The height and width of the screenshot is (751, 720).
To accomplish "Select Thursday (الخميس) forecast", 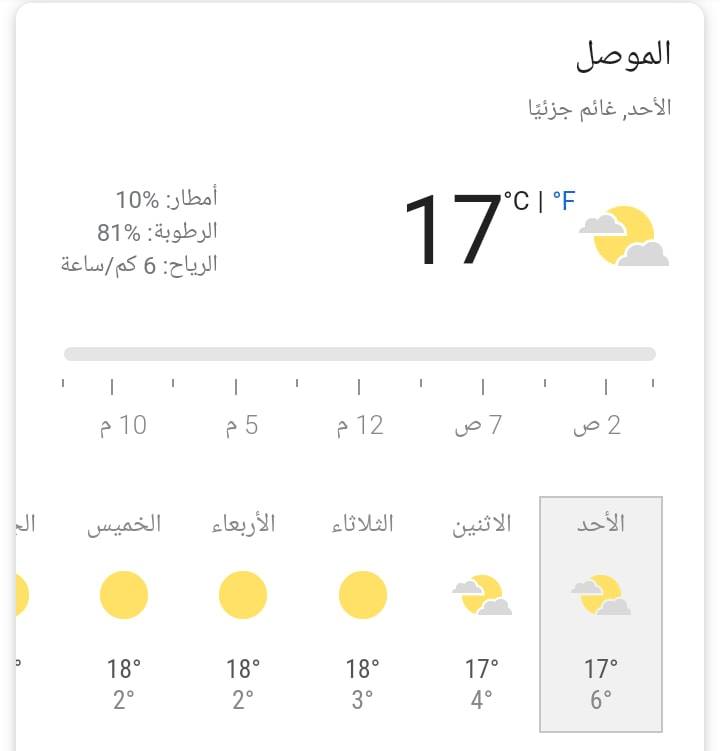I will (x=124, y=614).
